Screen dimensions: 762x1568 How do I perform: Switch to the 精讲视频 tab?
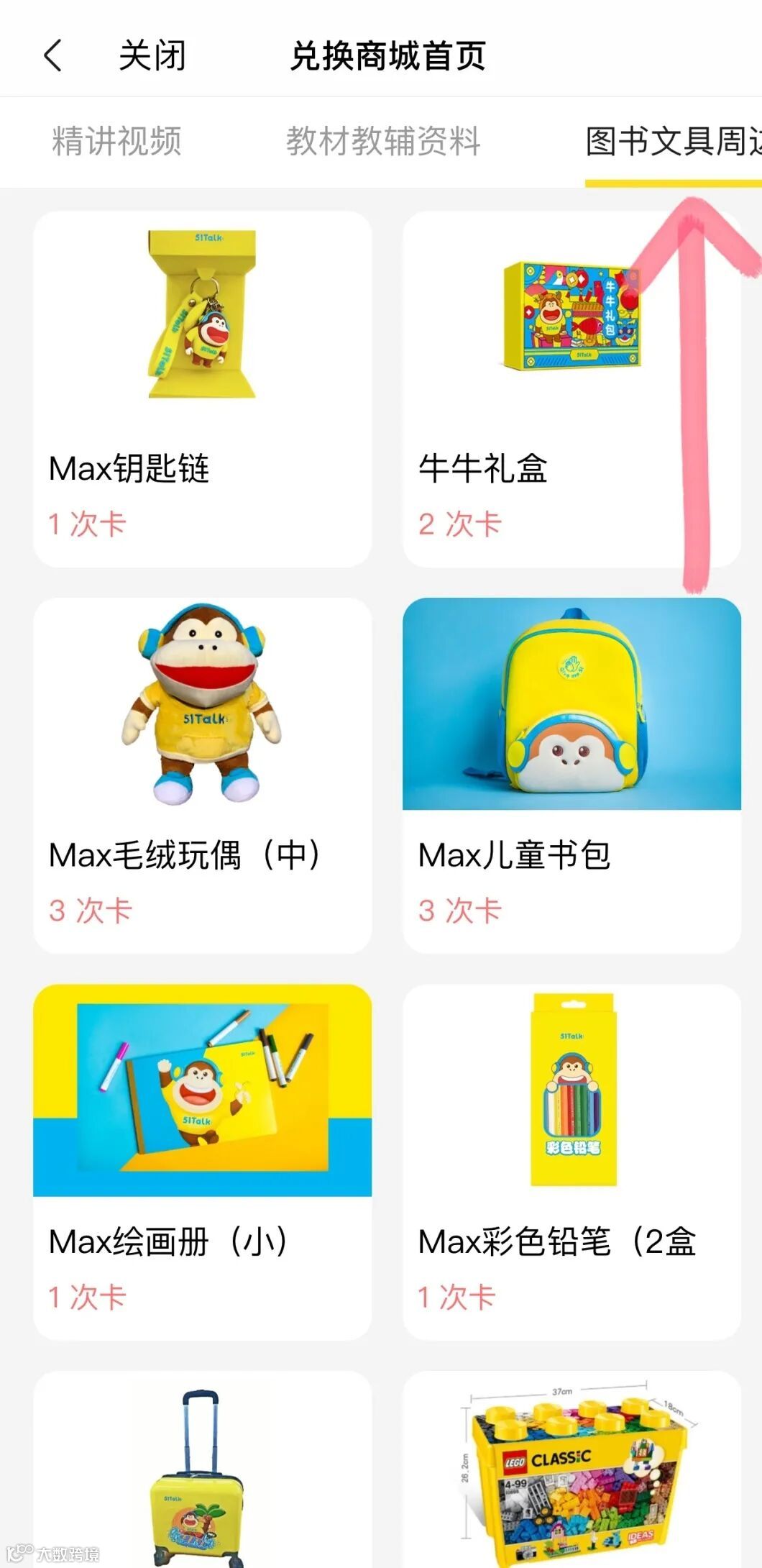tap(116, 141)
